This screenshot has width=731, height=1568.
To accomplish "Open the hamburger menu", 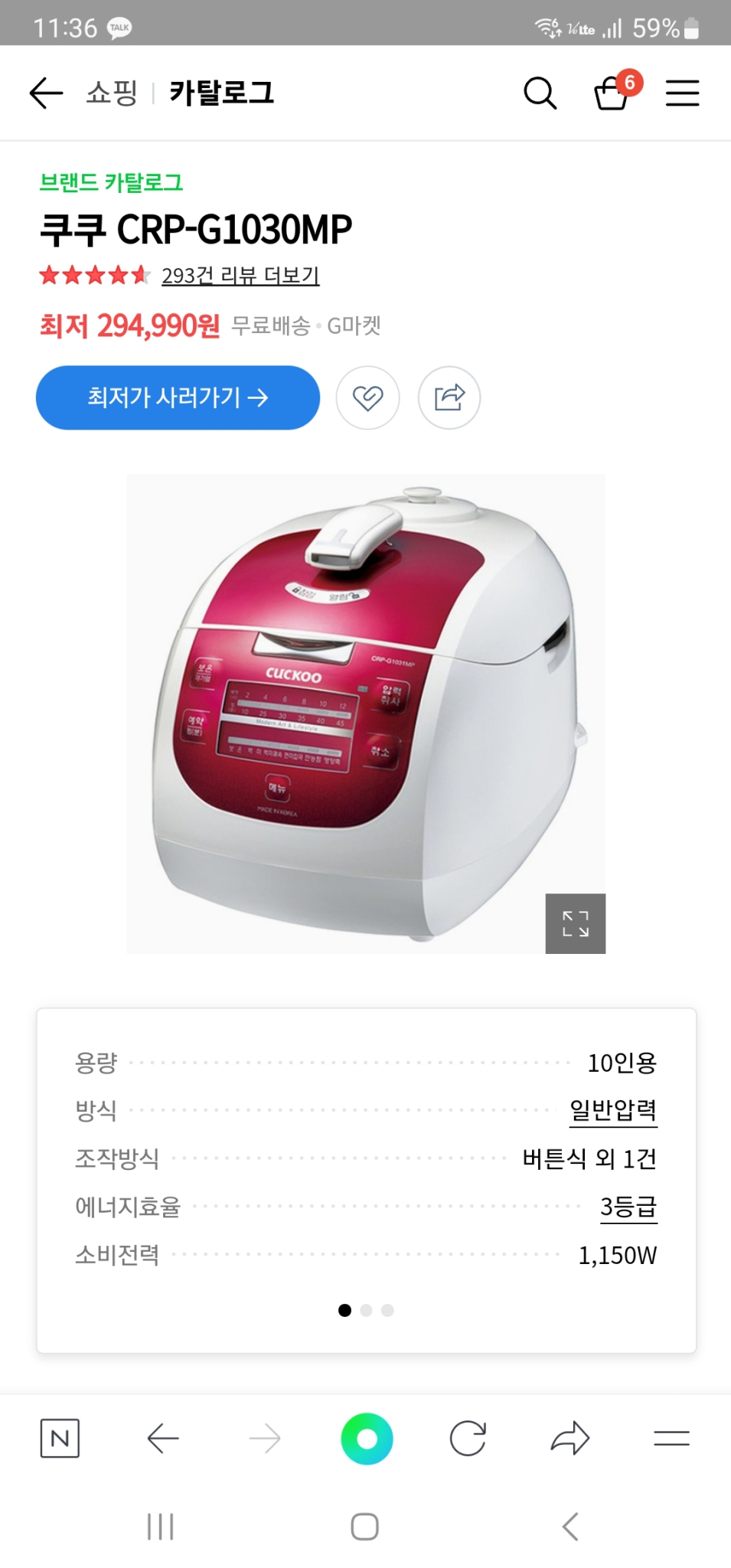I will pyautogui.click(x=681, y=93).
